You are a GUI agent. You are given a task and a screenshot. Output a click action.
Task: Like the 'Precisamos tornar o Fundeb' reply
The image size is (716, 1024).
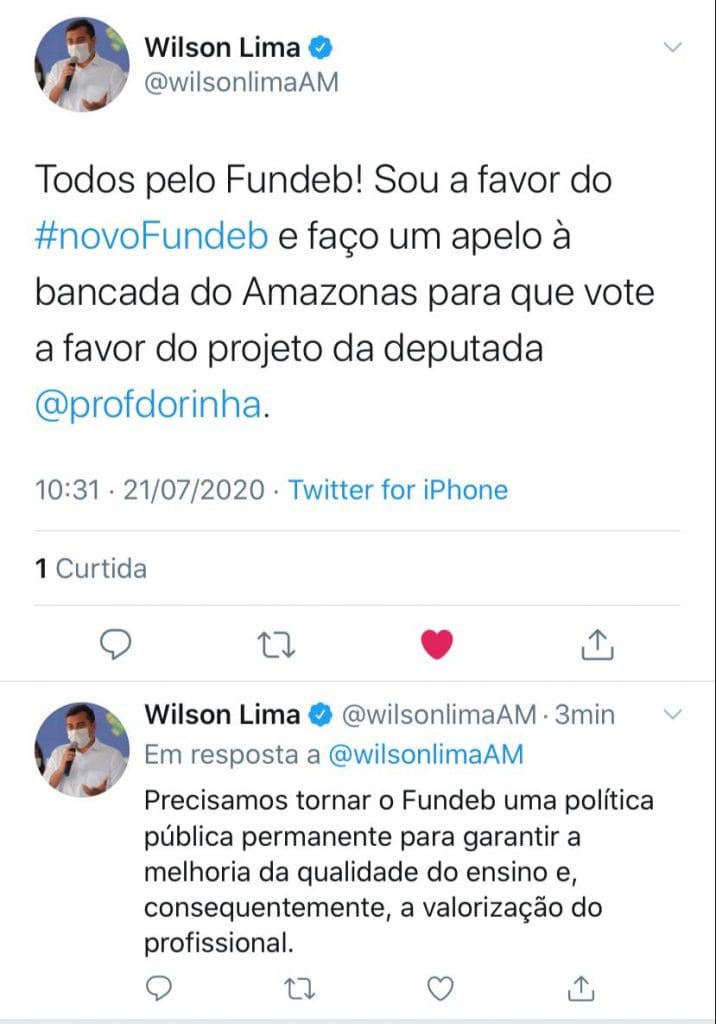click(440, 989)
